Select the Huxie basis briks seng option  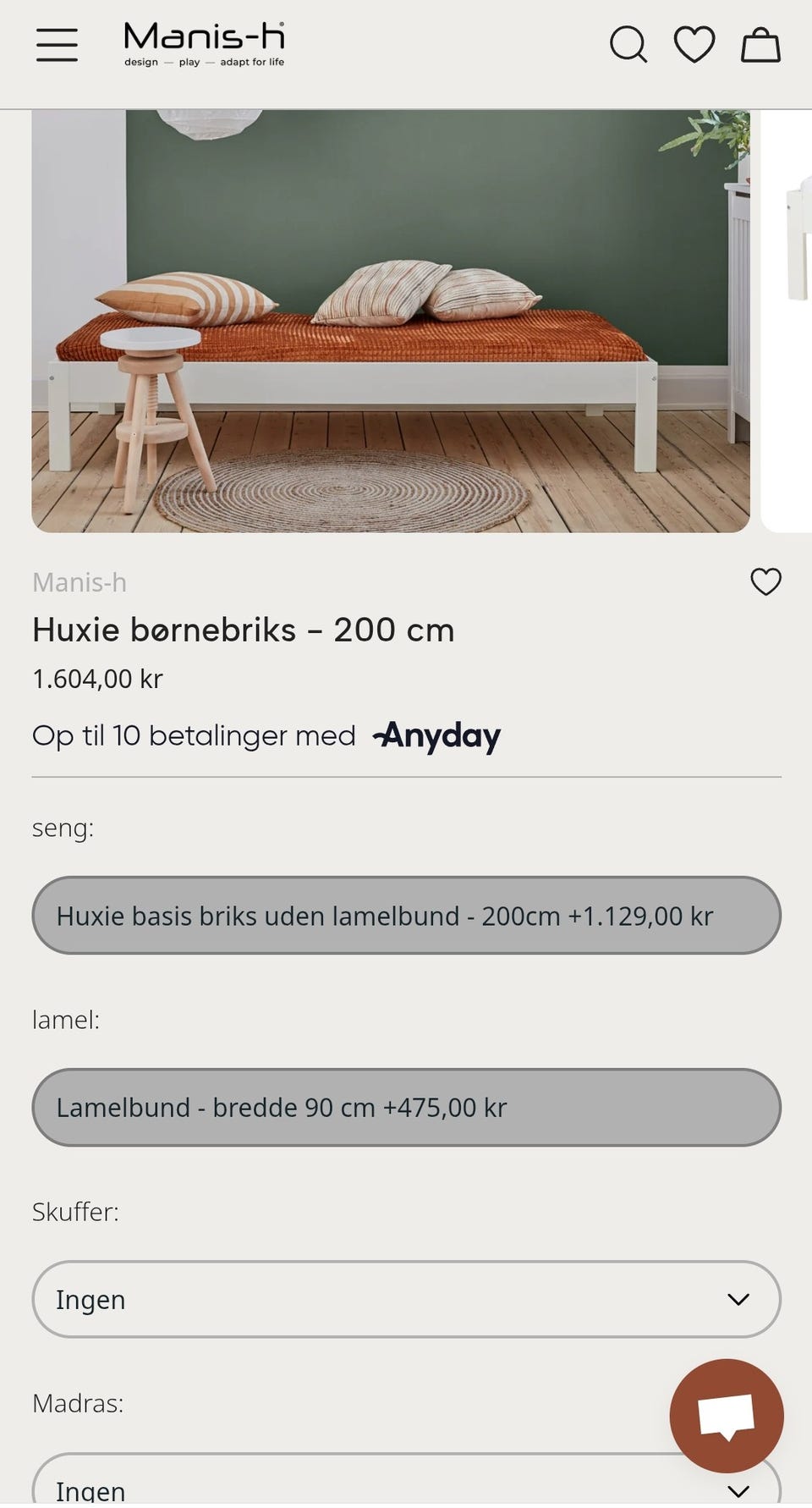tap(404, 916)
